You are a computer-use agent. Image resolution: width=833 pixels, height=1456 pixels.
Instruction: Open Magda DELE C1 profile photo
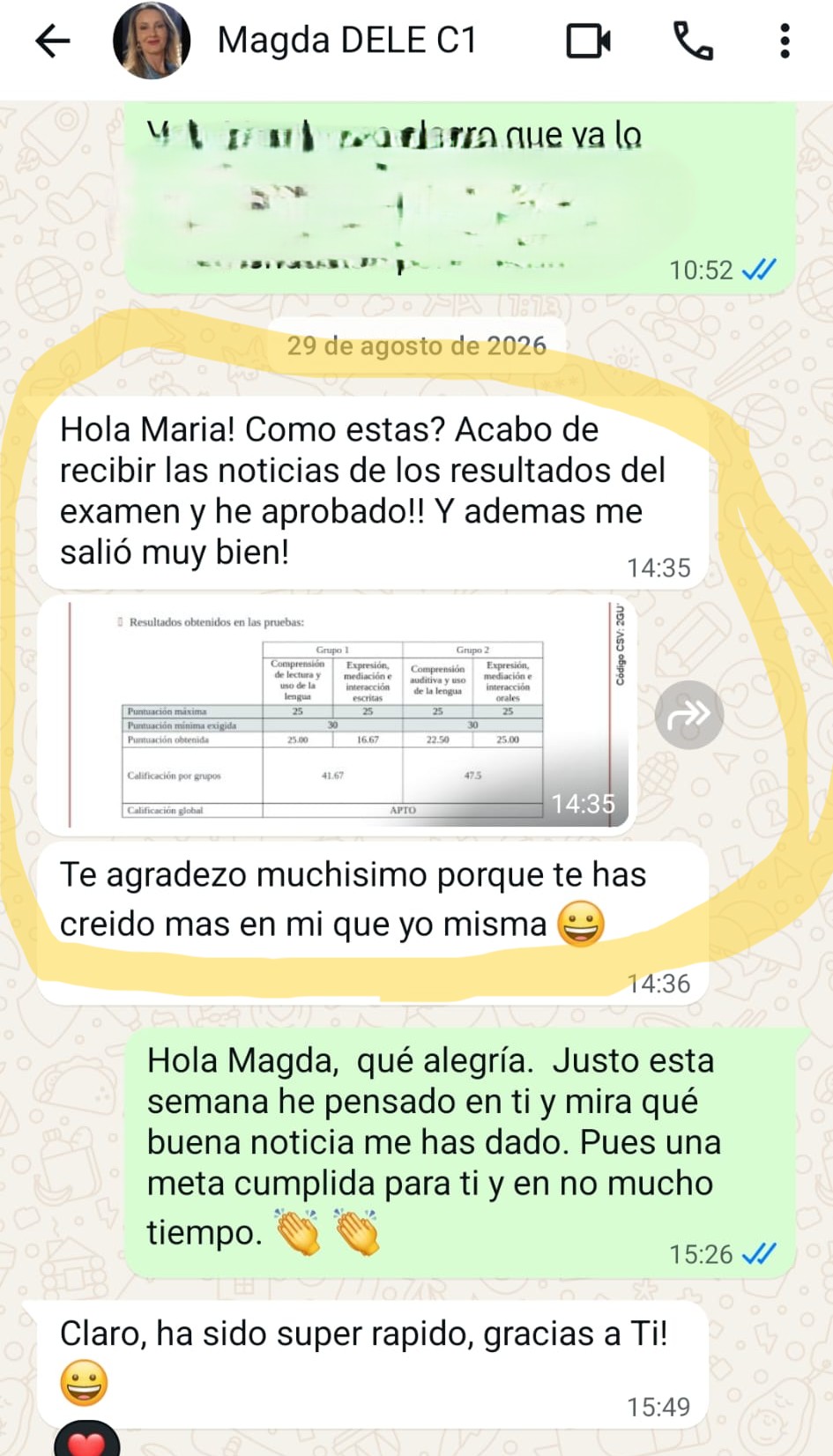(152, 41)
